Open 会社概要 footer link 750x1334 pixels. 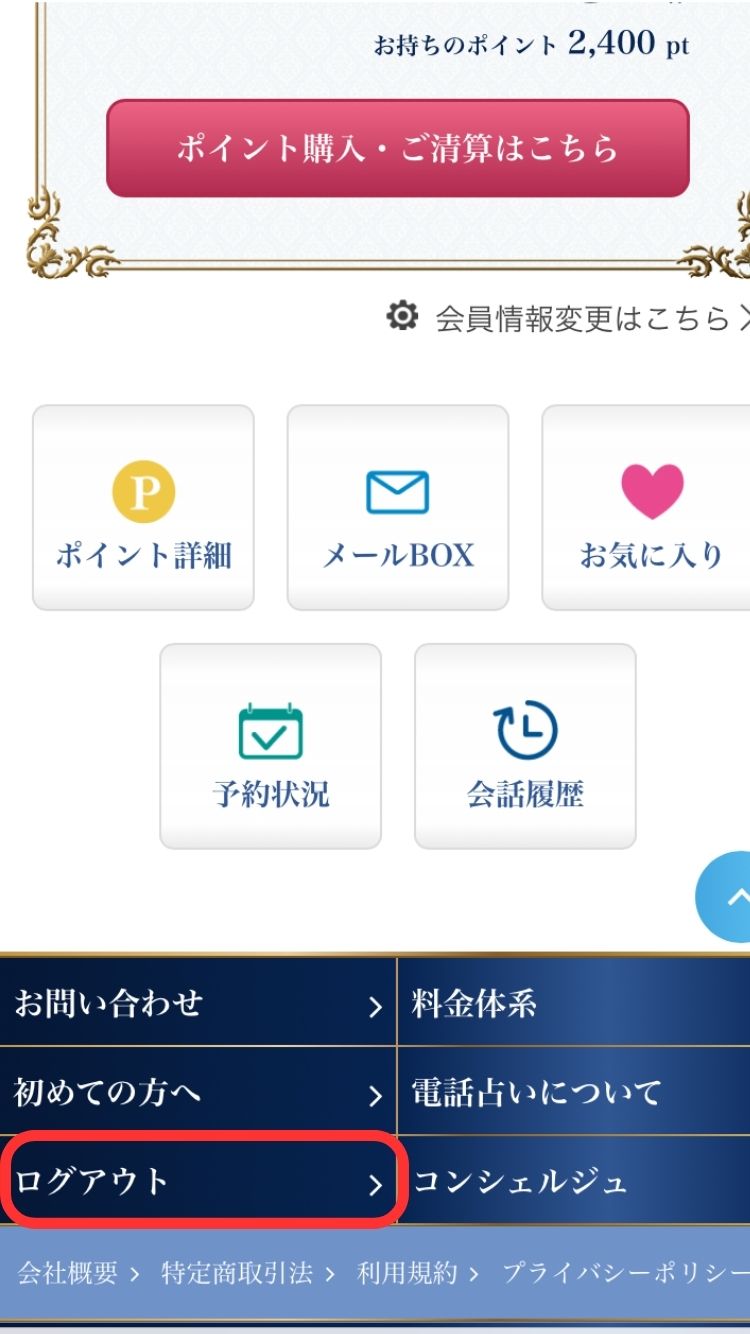pos(70,1273)
